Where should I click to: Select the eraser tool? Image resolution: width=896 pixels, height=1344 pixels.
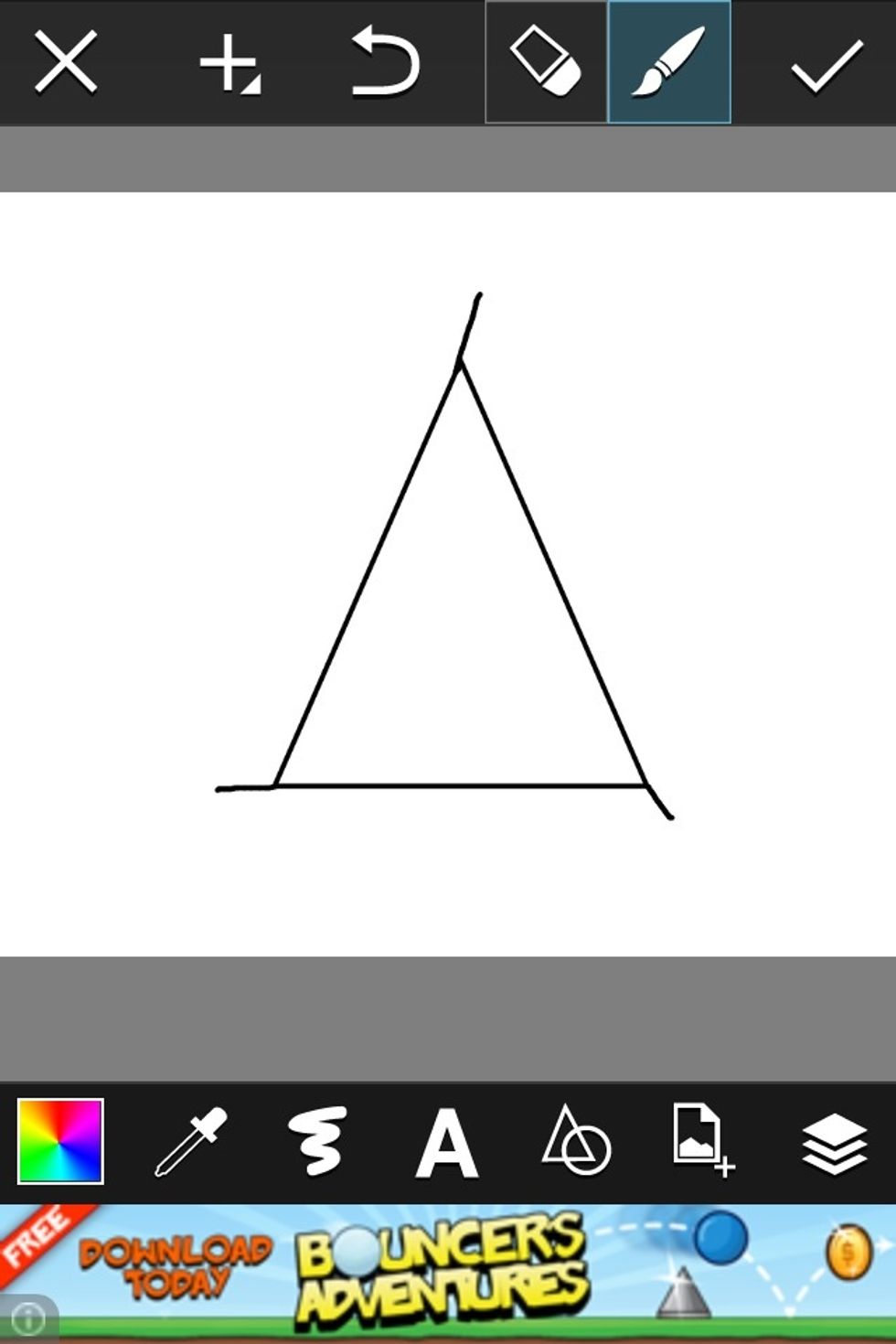point(546,61)
